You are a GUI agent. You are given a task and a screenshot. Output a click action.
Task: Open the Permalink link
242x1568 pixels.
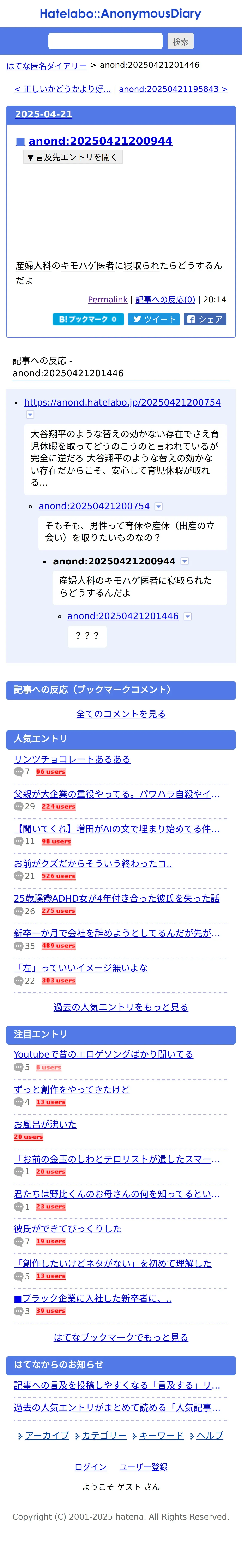(108, 300)
